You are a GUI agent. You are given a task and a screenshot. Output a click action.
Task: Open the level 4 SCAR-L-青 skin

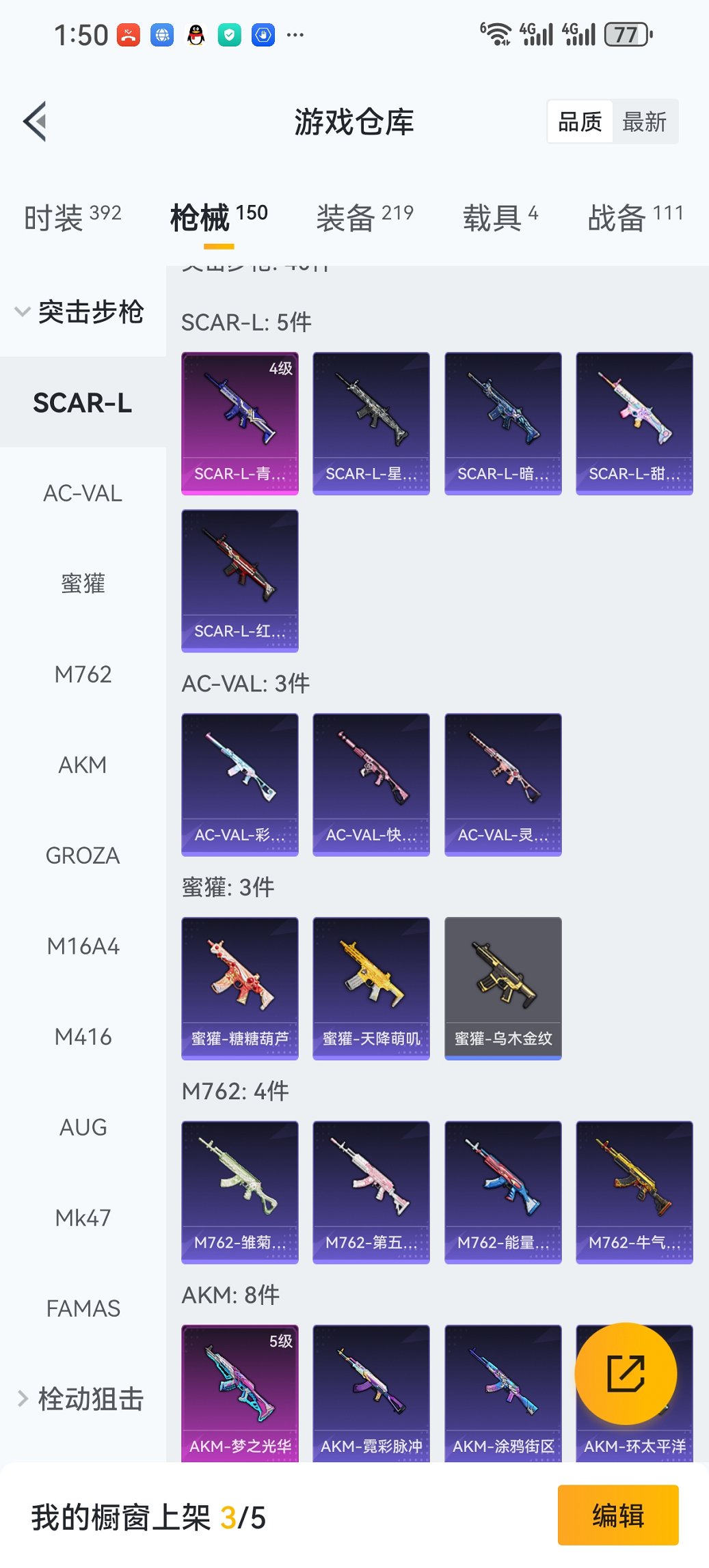239,423
